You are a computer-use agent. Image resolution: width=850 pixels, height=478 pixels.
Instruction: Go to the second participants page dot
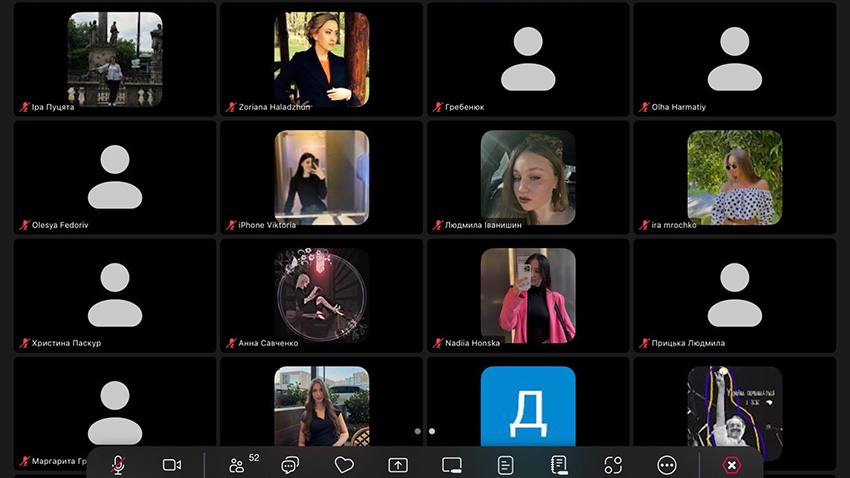(432, 431)
